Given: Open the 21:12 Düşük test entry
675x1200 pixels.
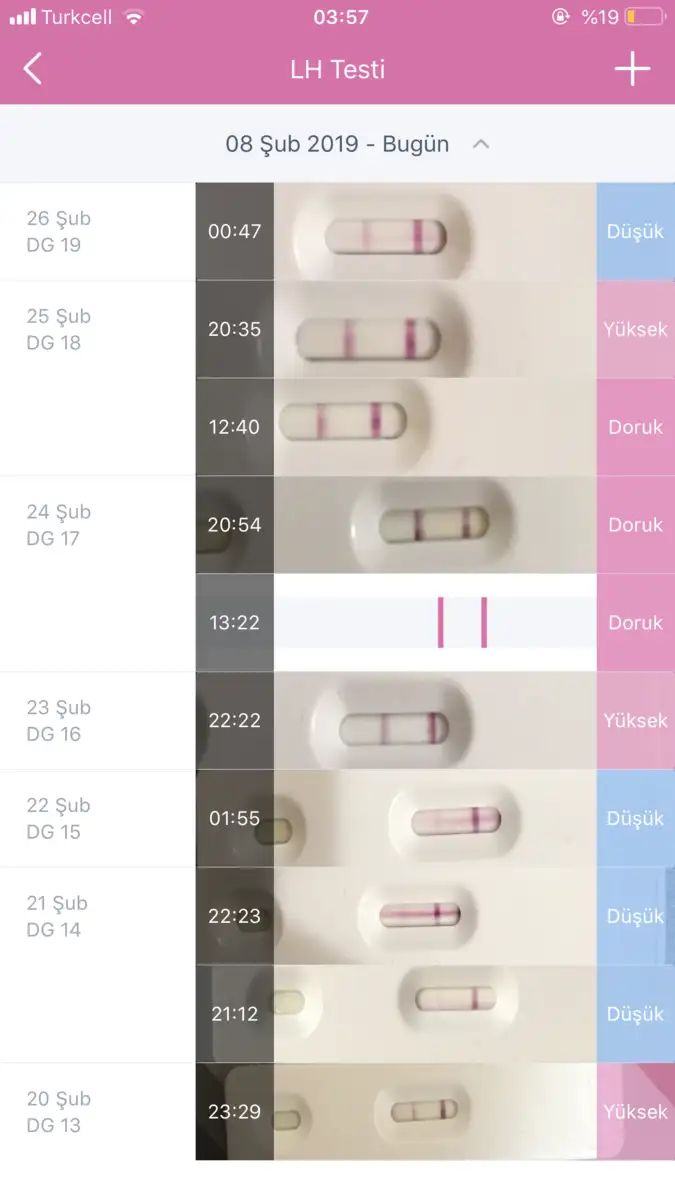Looking at the screenshot, I should pyautogui.click(x=435, y=1014).
